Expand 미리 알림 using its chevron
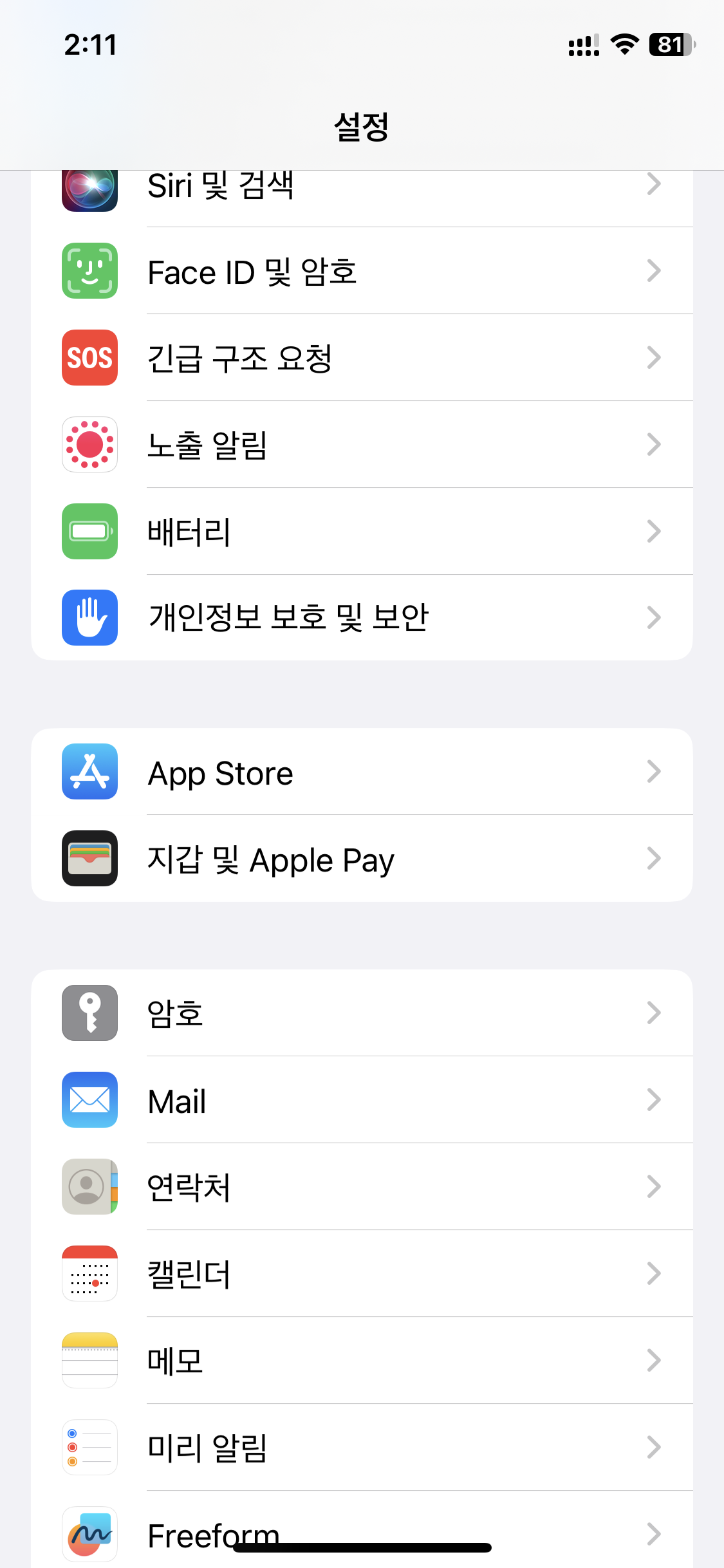This screenshot has height=1568, width=724. coord(654,1448)
